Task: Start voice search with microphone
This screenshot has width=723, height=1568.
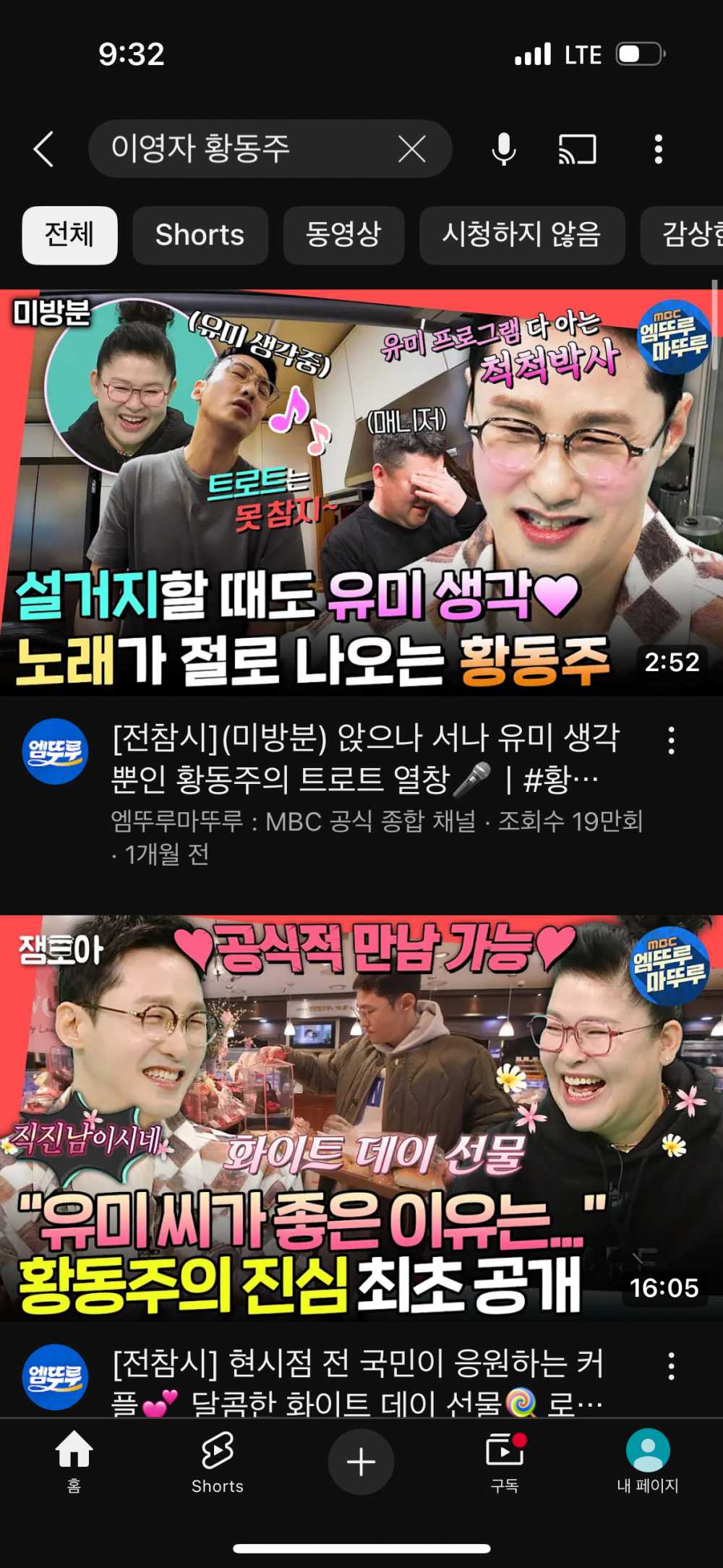Action: coord(503,150)
